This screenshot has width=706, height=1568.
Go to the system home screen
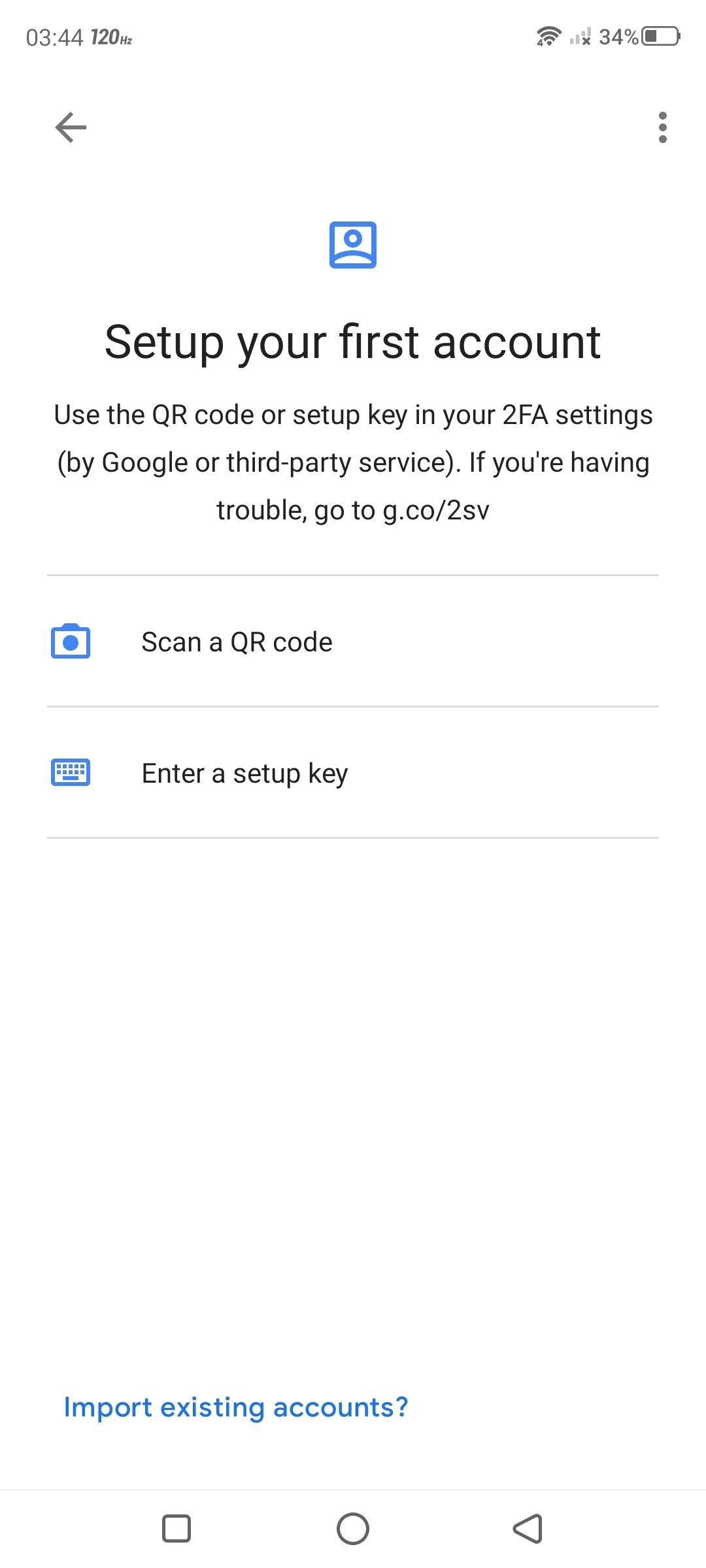tap(353, 1529)
